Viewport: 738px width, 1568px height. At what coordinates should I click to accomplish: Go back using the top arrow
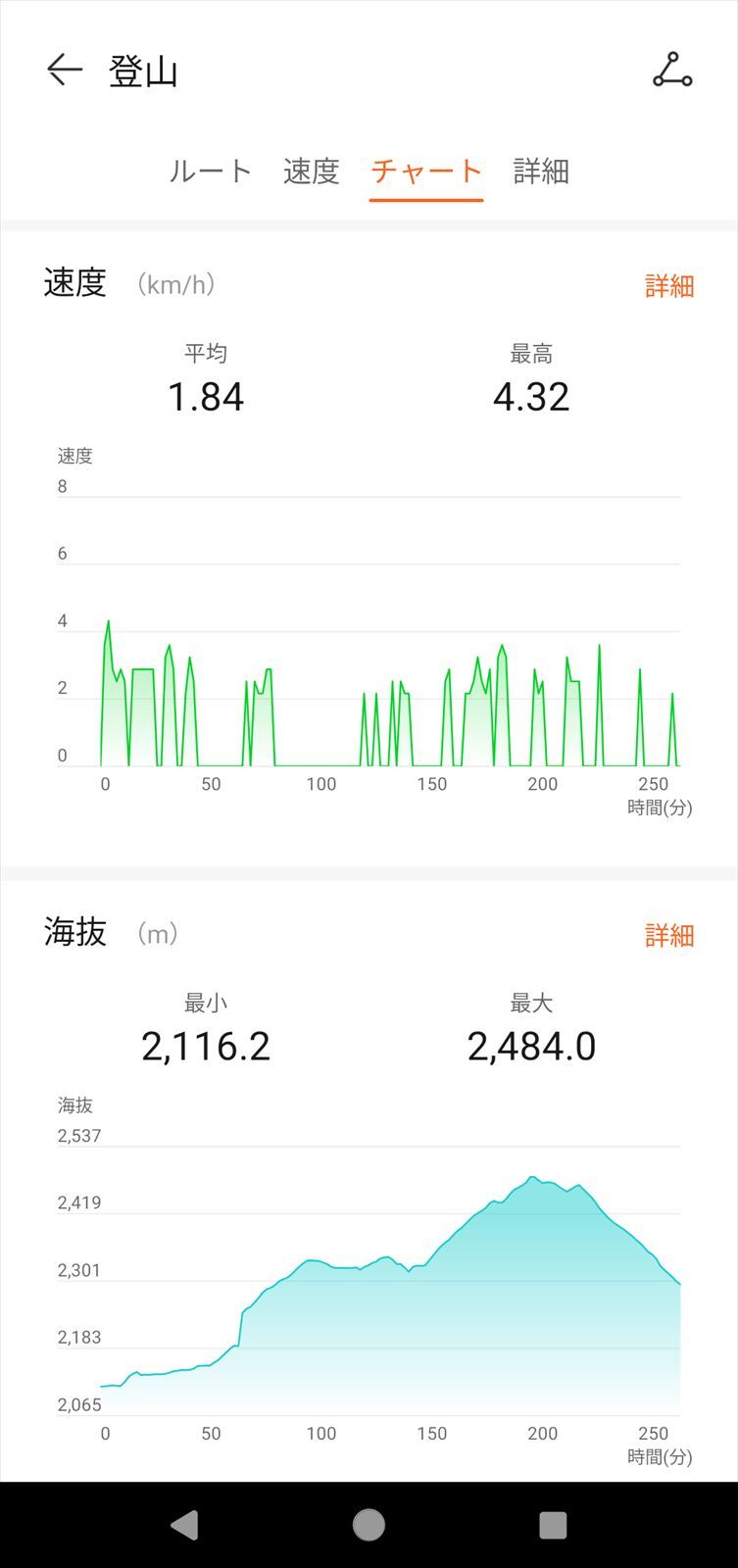65,70
